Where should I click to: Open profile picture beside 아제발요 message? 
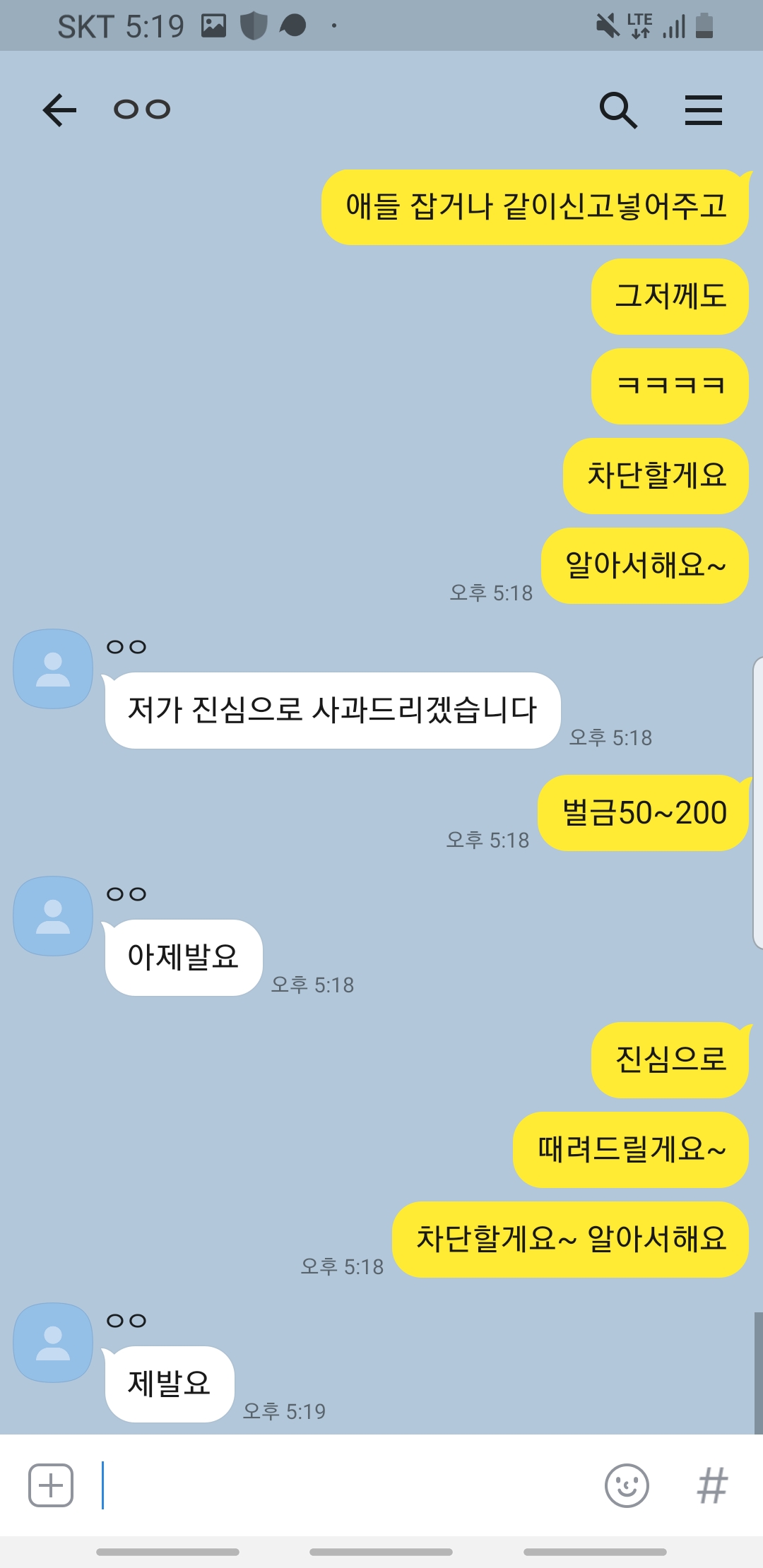[53, 916]
